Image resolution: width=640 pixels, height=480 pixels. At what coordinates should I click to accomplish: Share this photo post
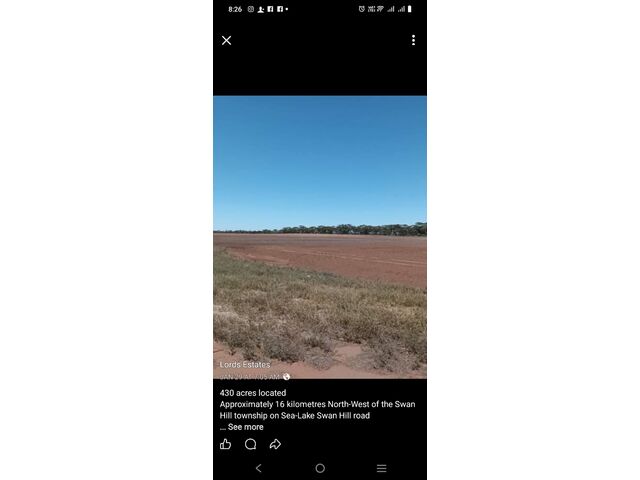(275, 444)
